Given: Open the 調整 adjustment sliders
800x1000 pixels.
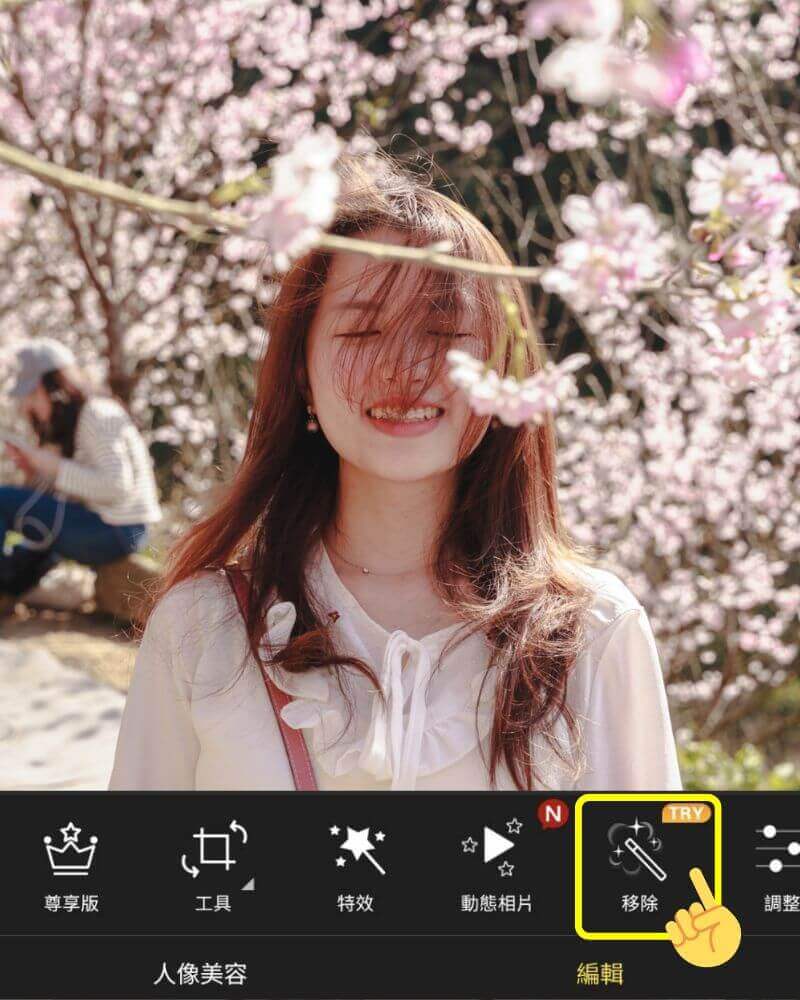Looking at the screenshot, I should coord(779,865).
